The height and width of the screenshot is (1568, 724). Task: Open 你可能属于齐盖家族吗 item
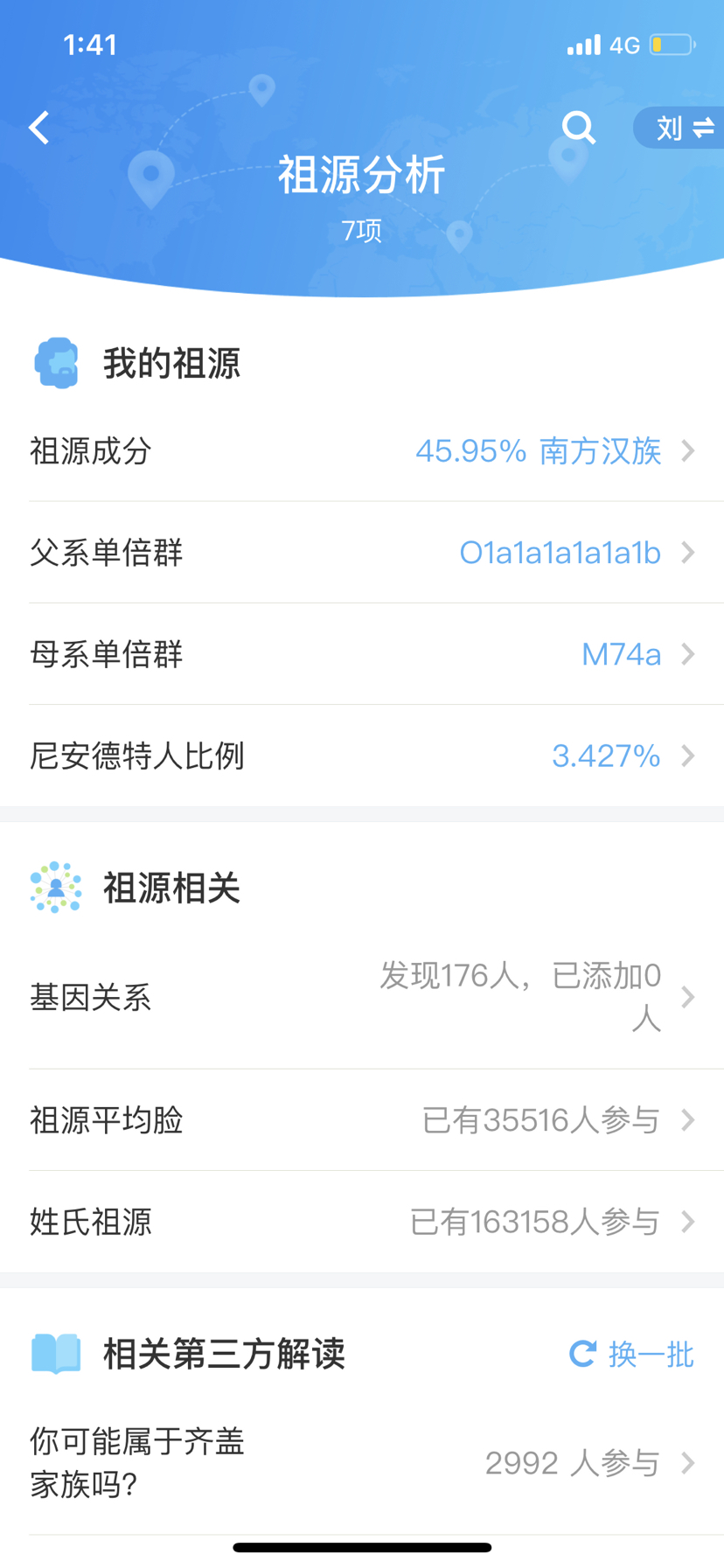point(362,1462)
